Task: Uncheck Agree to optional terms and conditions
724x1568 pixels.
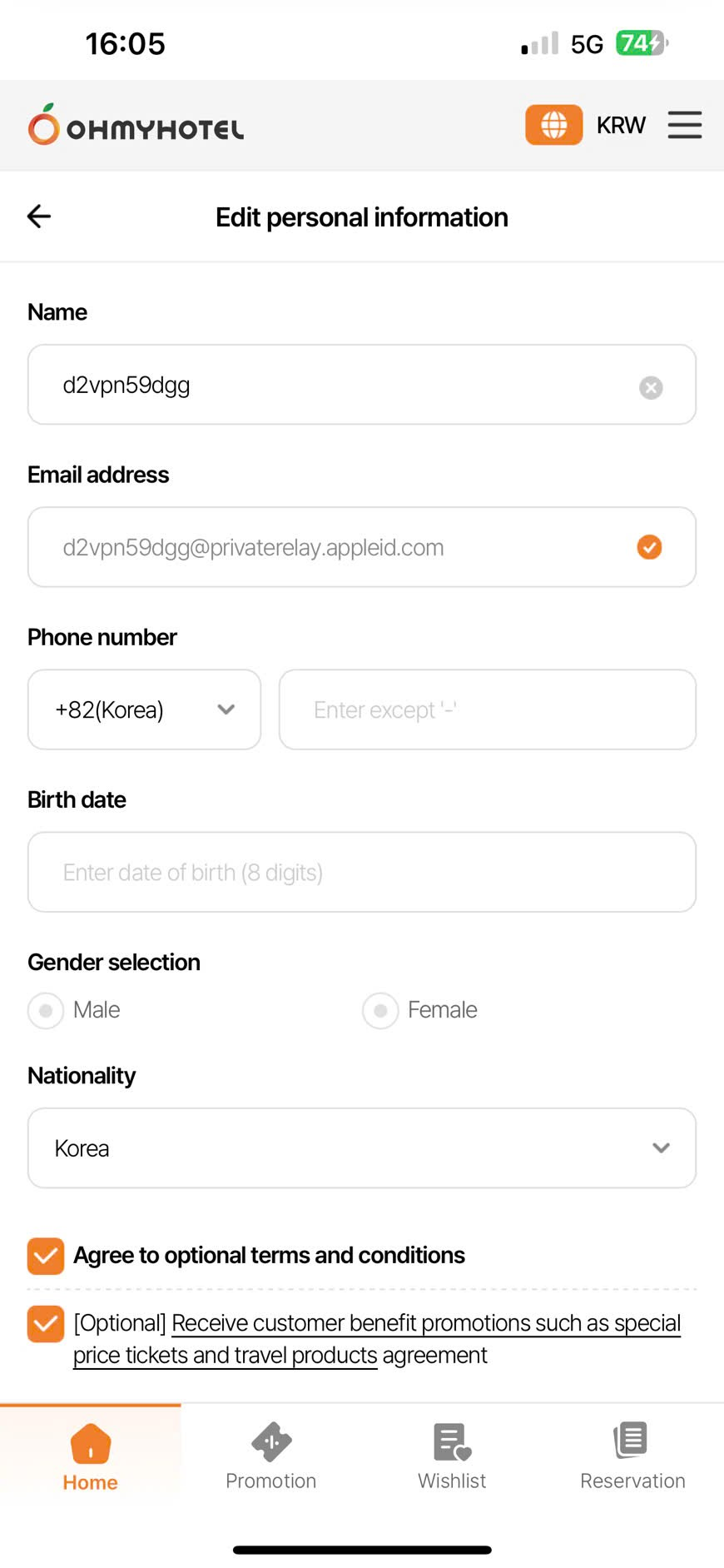Action: point(46,1256)
